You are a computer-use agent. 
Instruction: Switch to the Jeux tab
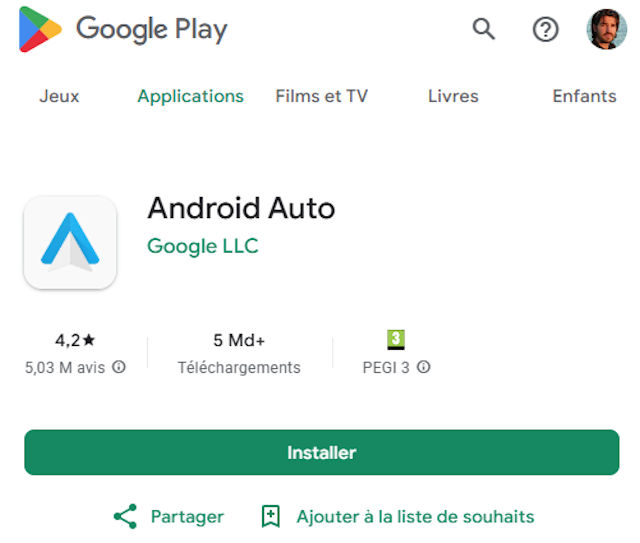[x=59, y=96]
